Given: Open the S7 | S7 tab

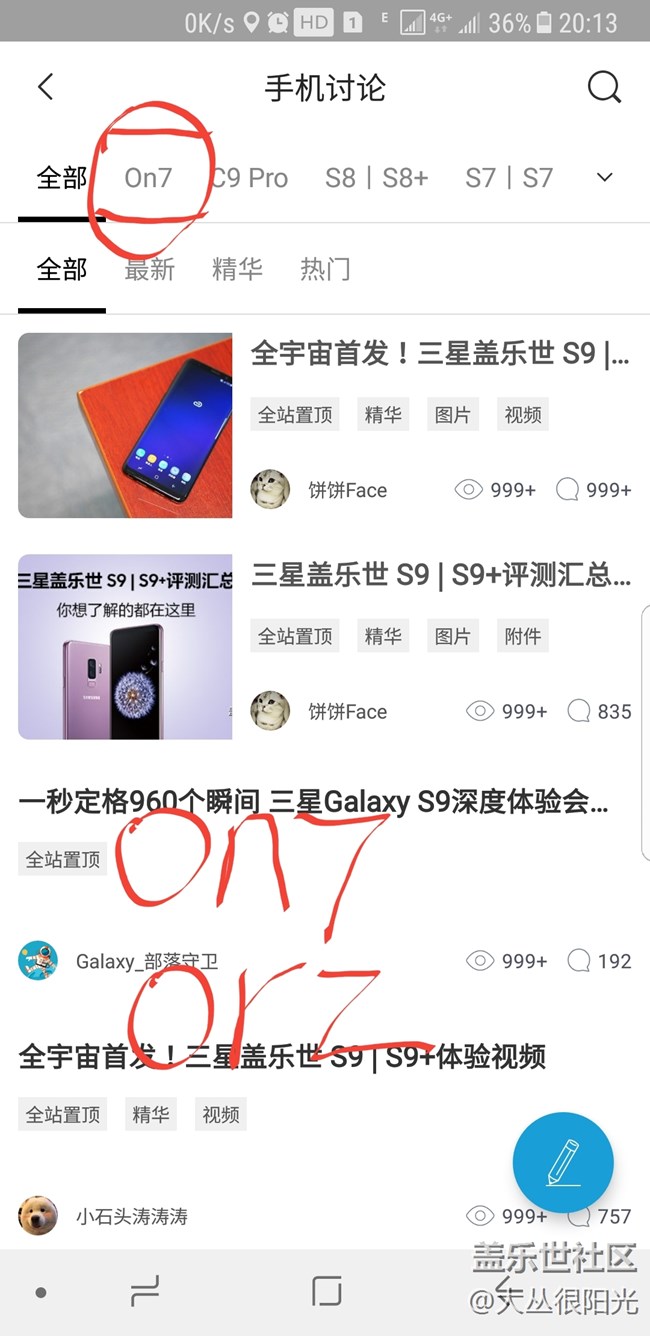Looking at the screenshot, I should (x=508, y=178).
